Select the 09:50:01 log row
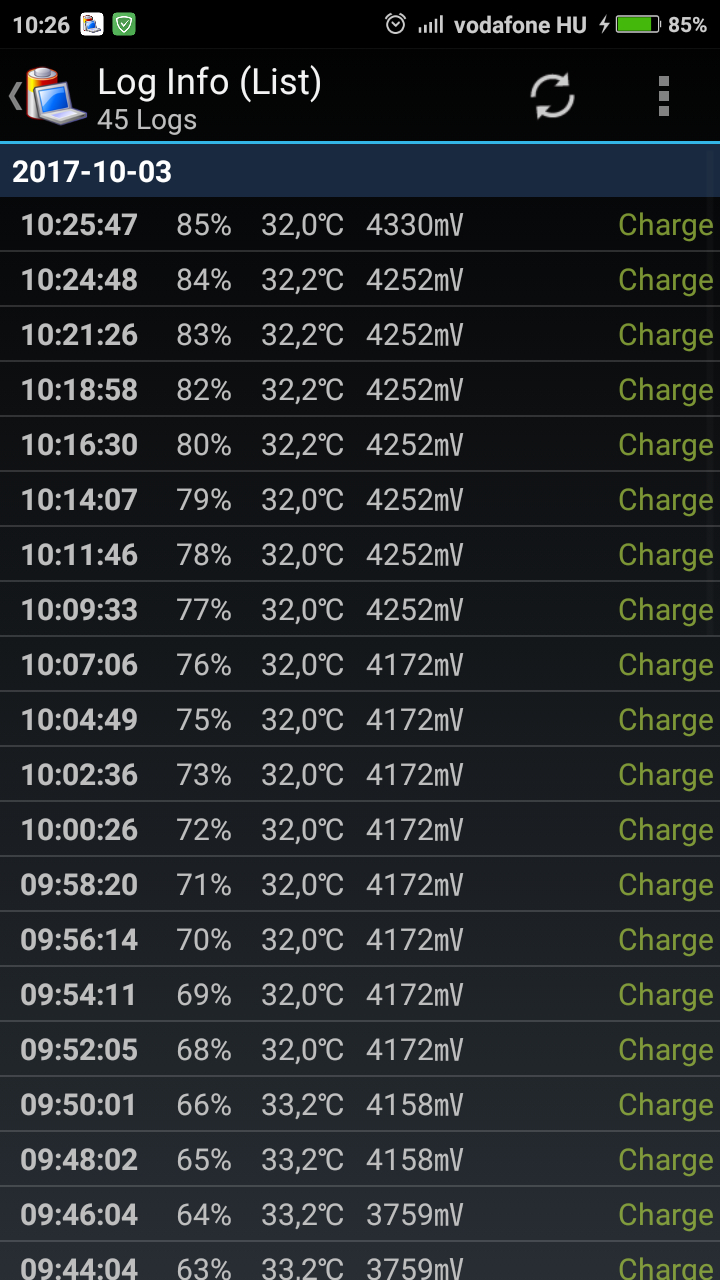 [360, 1104]
